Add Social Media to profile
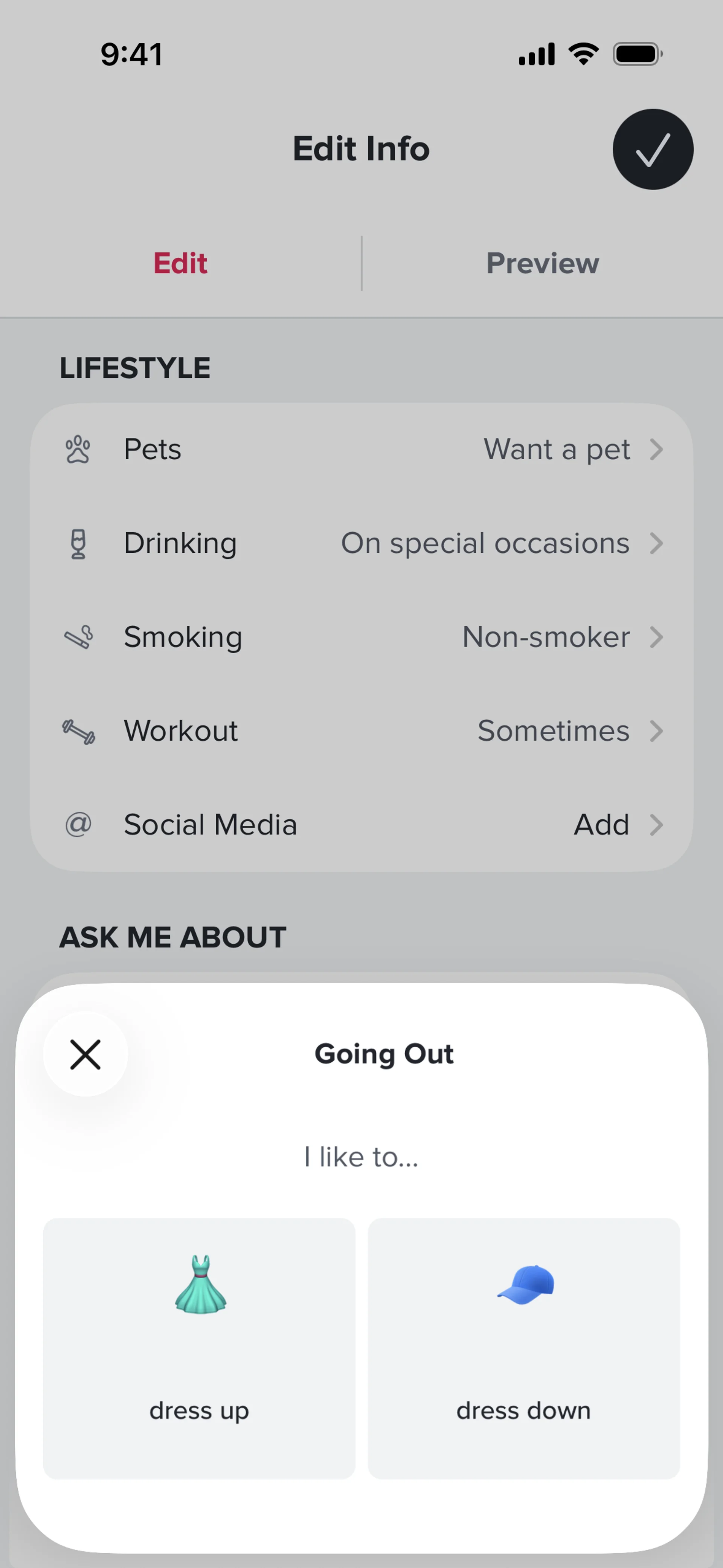723x1568 pixels. pos(361,825)
